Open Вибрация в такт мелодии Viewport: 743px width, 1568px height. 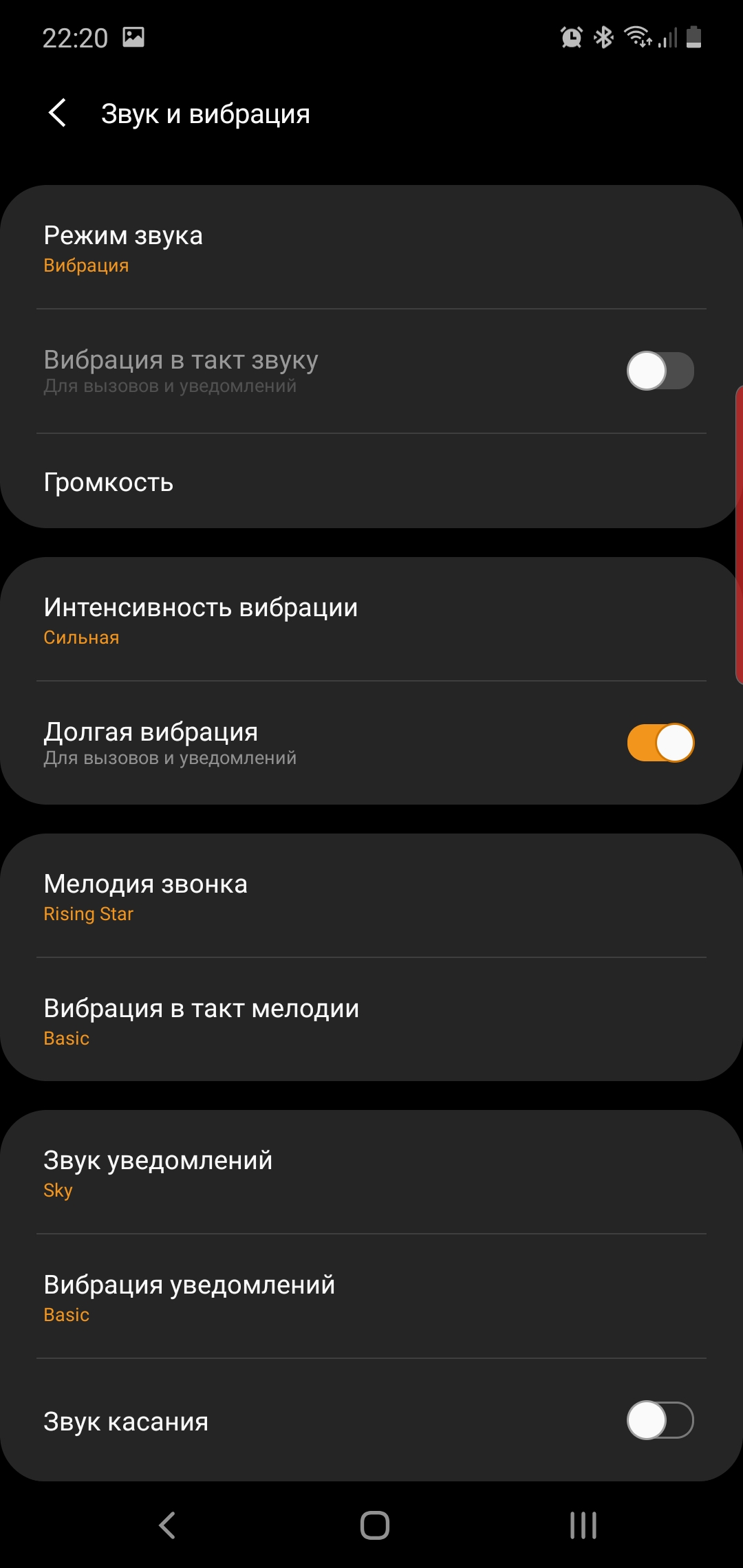[x=371, y=1020]
